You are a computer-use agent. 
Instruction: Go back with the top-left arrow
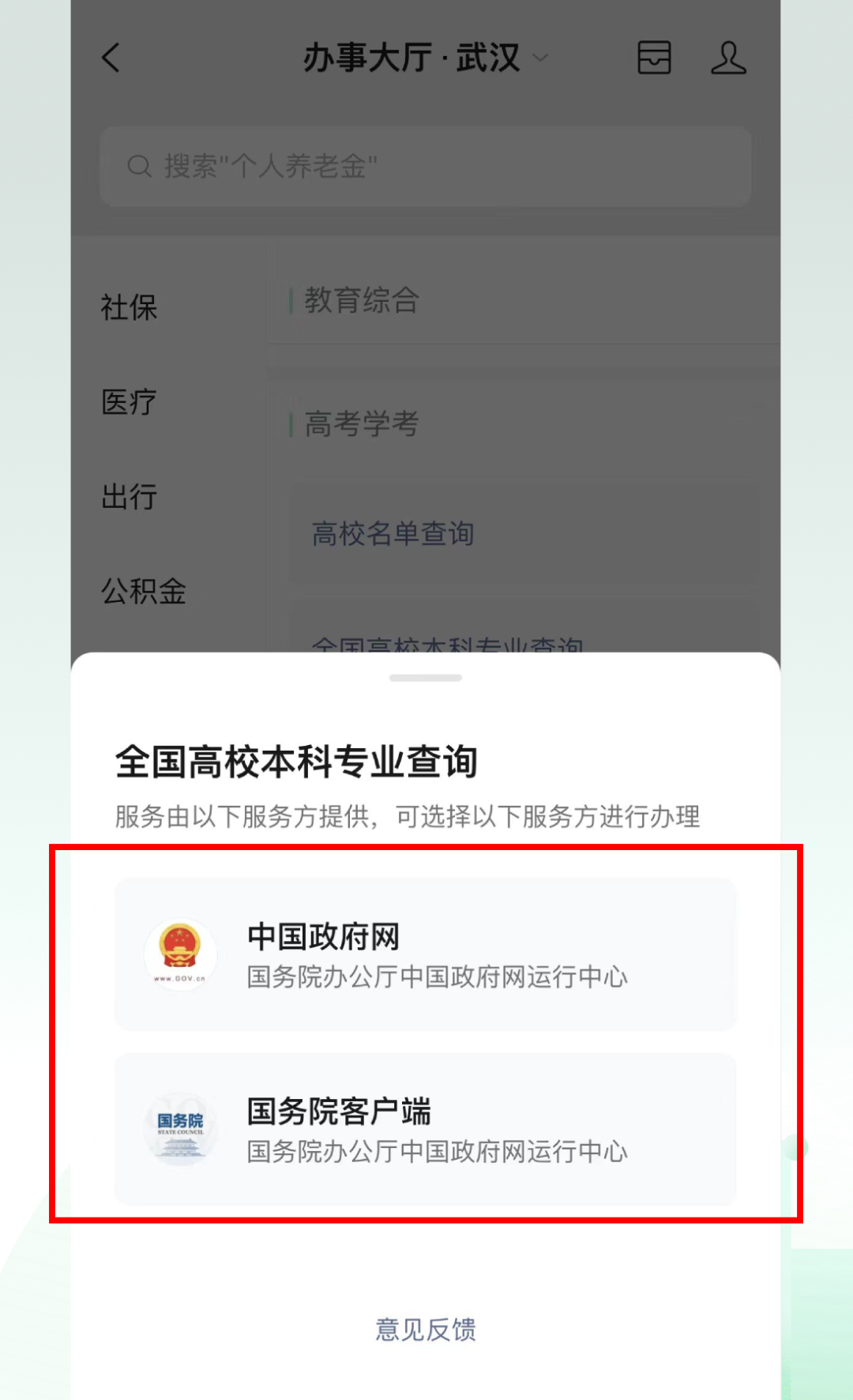click(x=111, y=58)
